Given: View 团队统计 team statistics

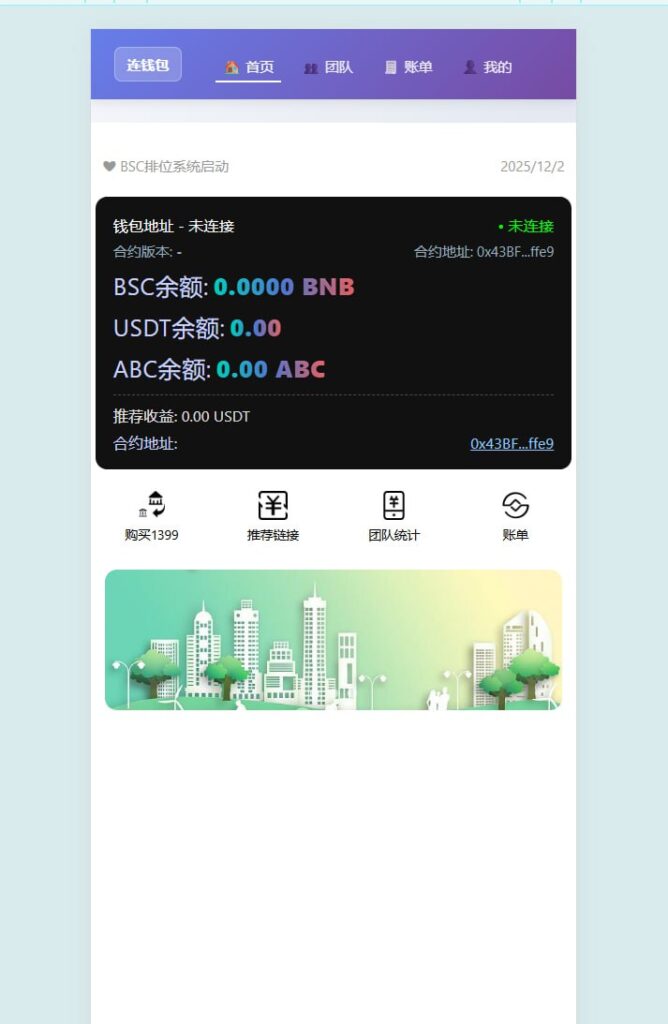Looking at the screenshot, I should (394, 516).
